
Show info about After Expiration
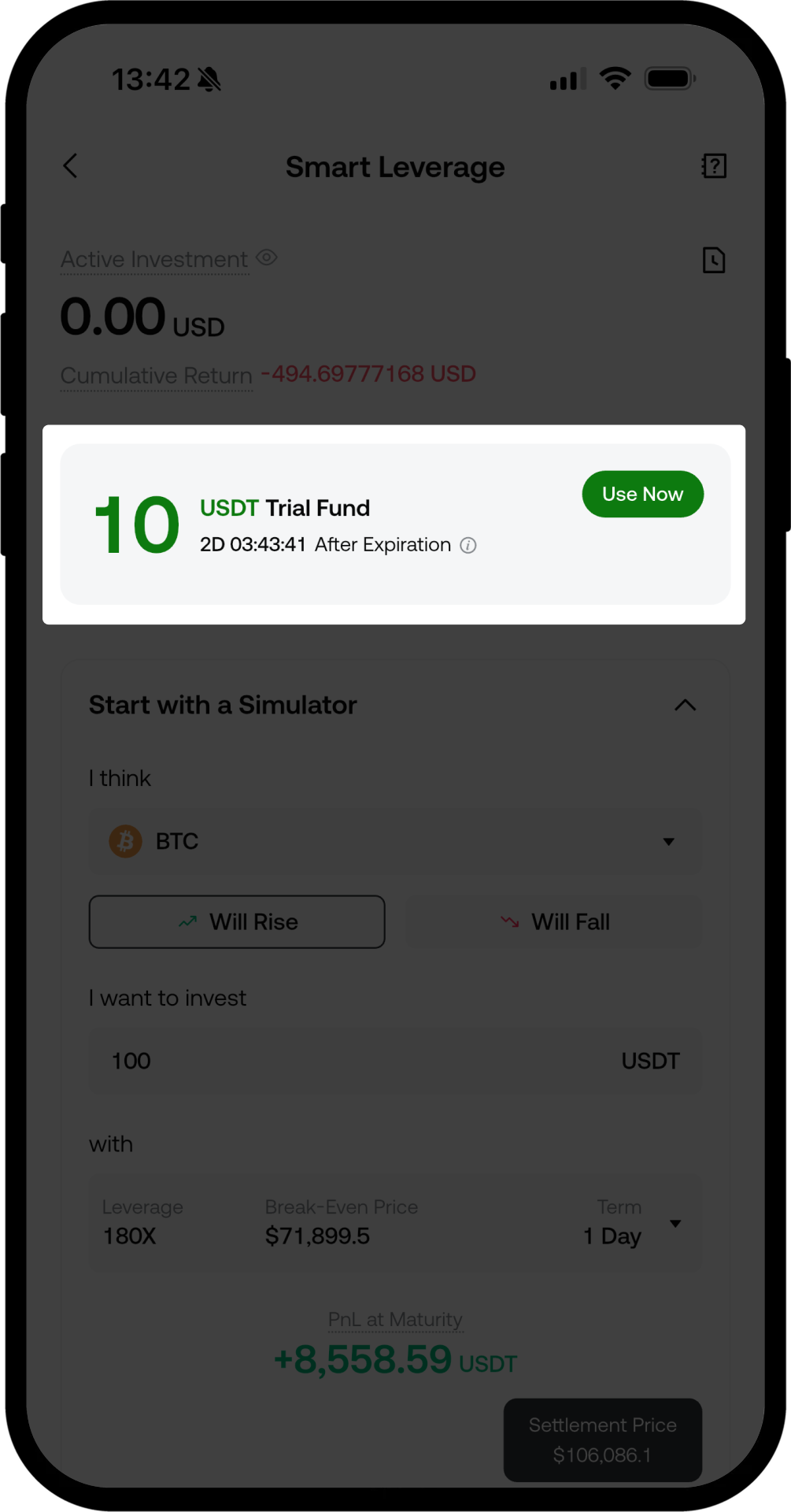tap(468, 545)
